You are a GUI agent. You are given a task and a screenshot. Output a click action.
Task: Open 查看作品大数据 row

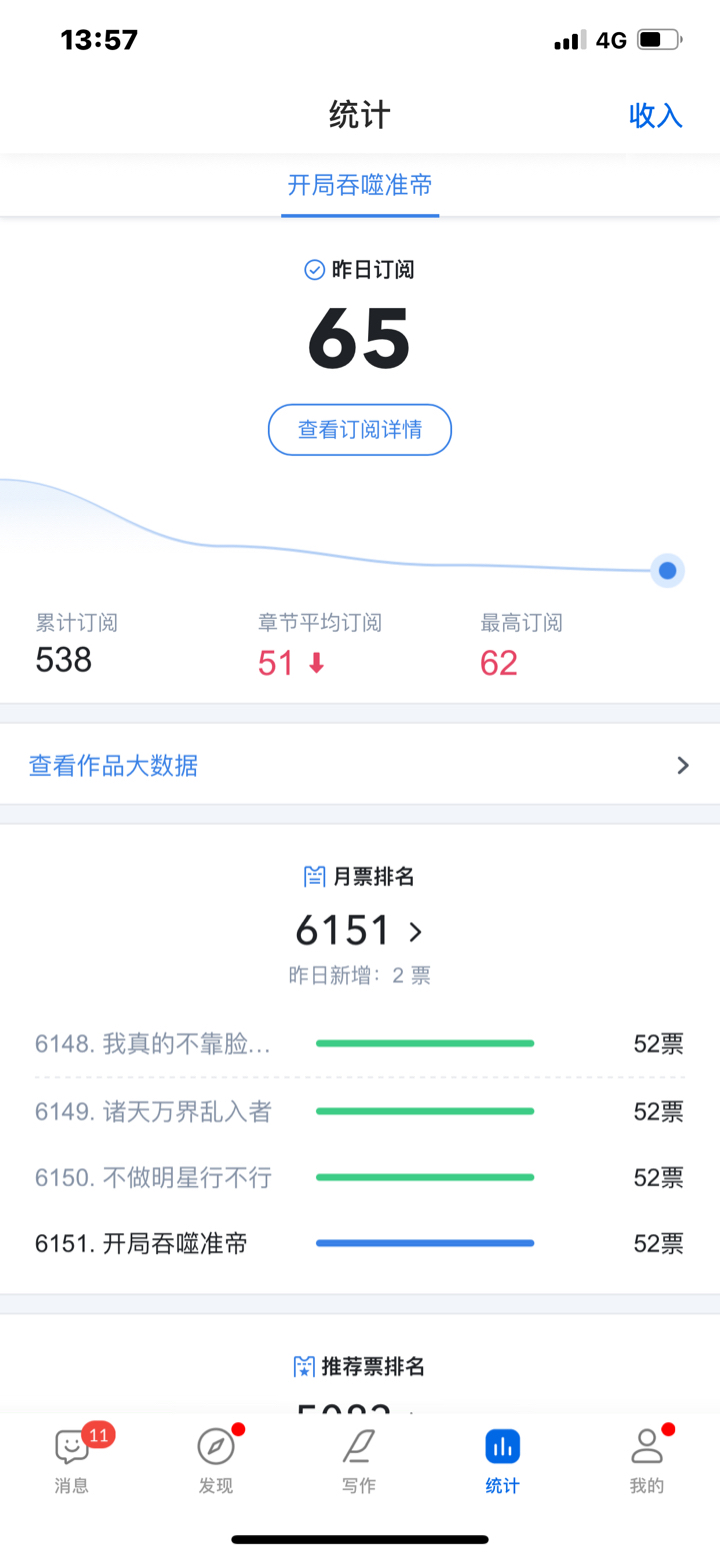point(360,766)
